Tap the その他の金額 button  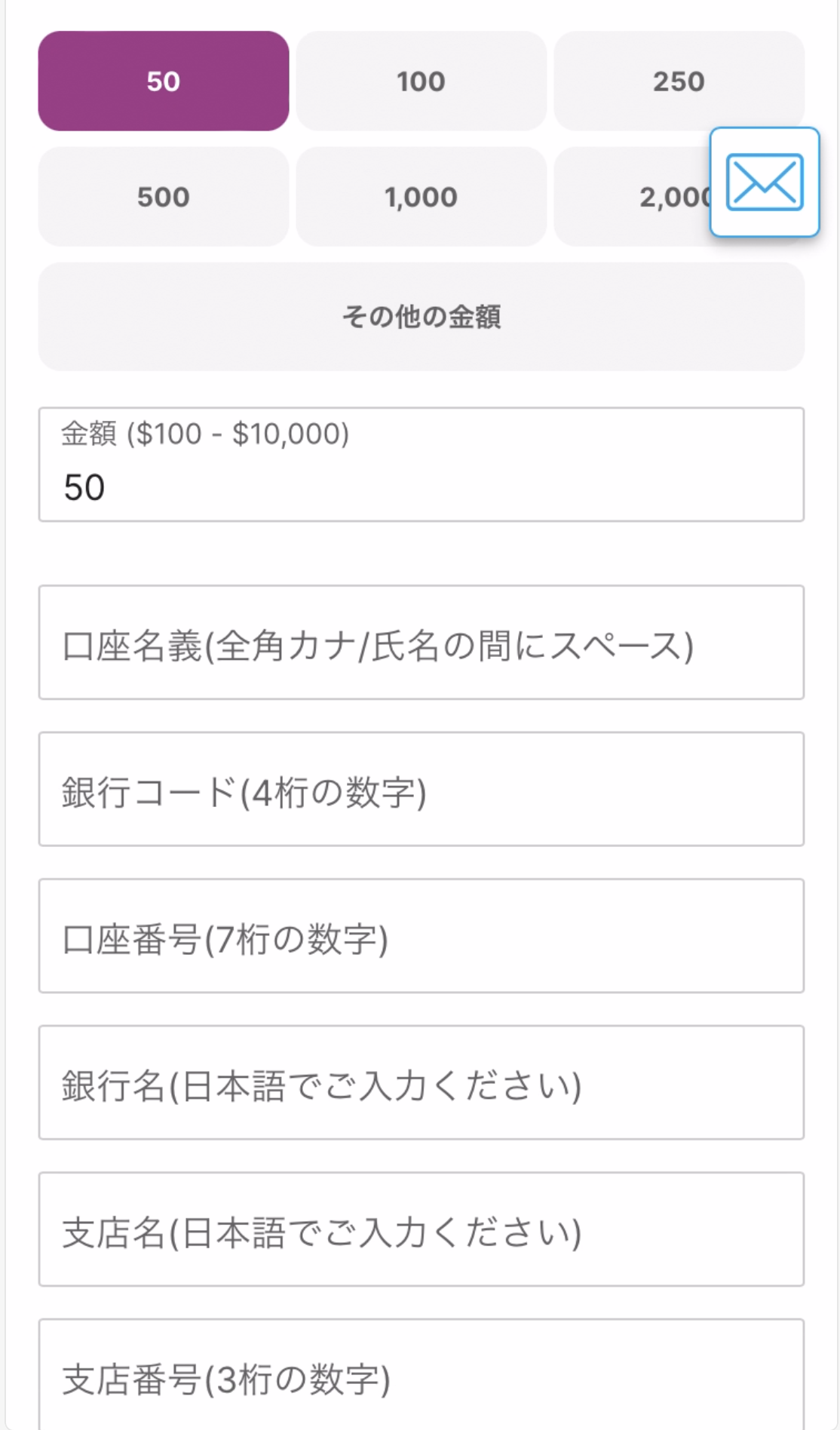pos(422,316)
